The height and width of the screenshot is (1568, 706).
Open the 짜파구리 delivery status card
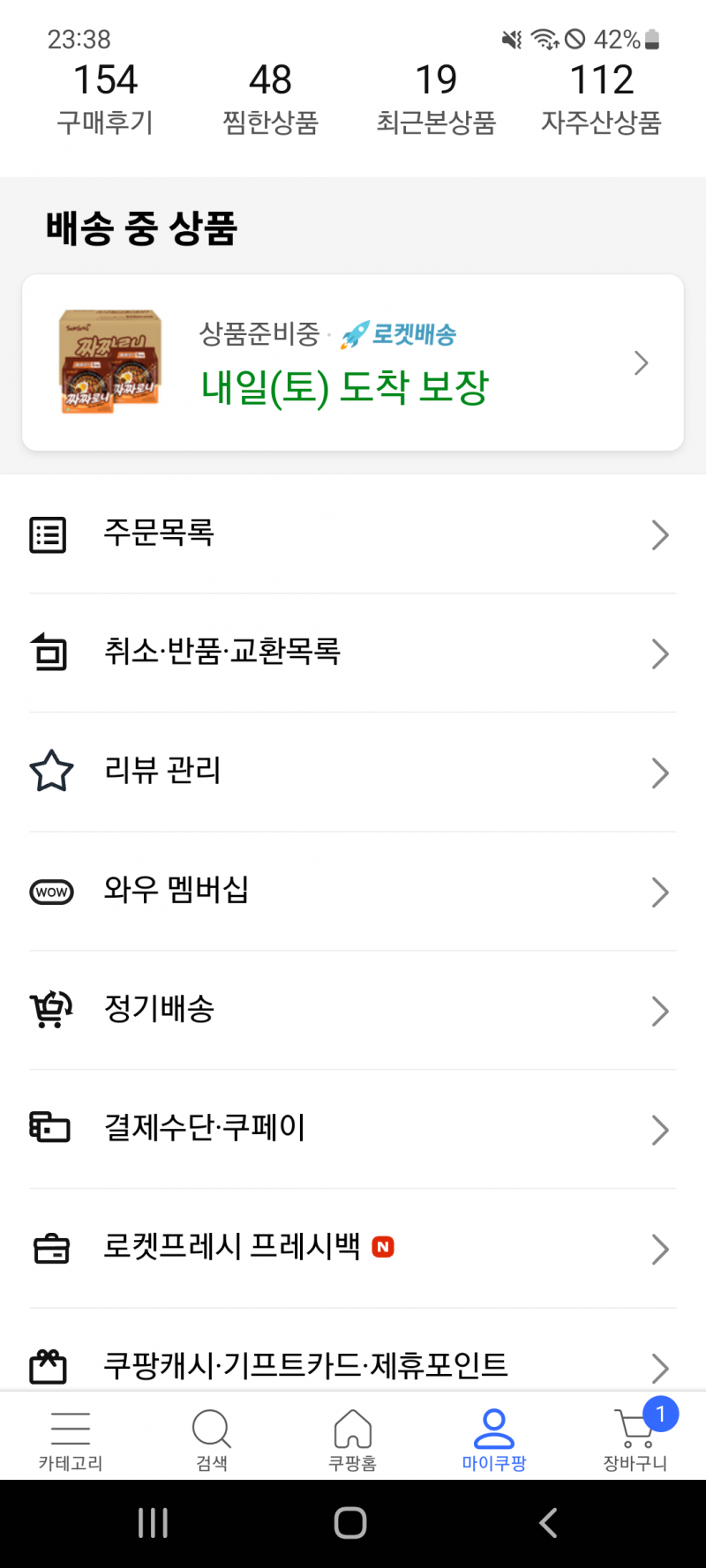click(x=353, y=362)
